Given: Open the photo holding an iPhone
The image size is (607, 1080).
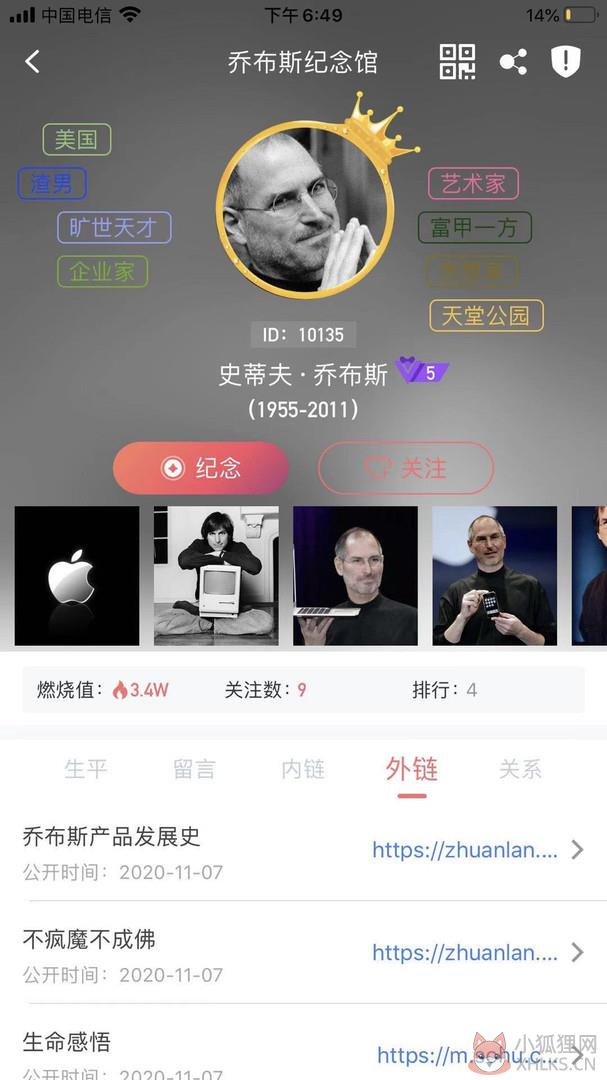Looking at the screenshot, I should [495, 576].
